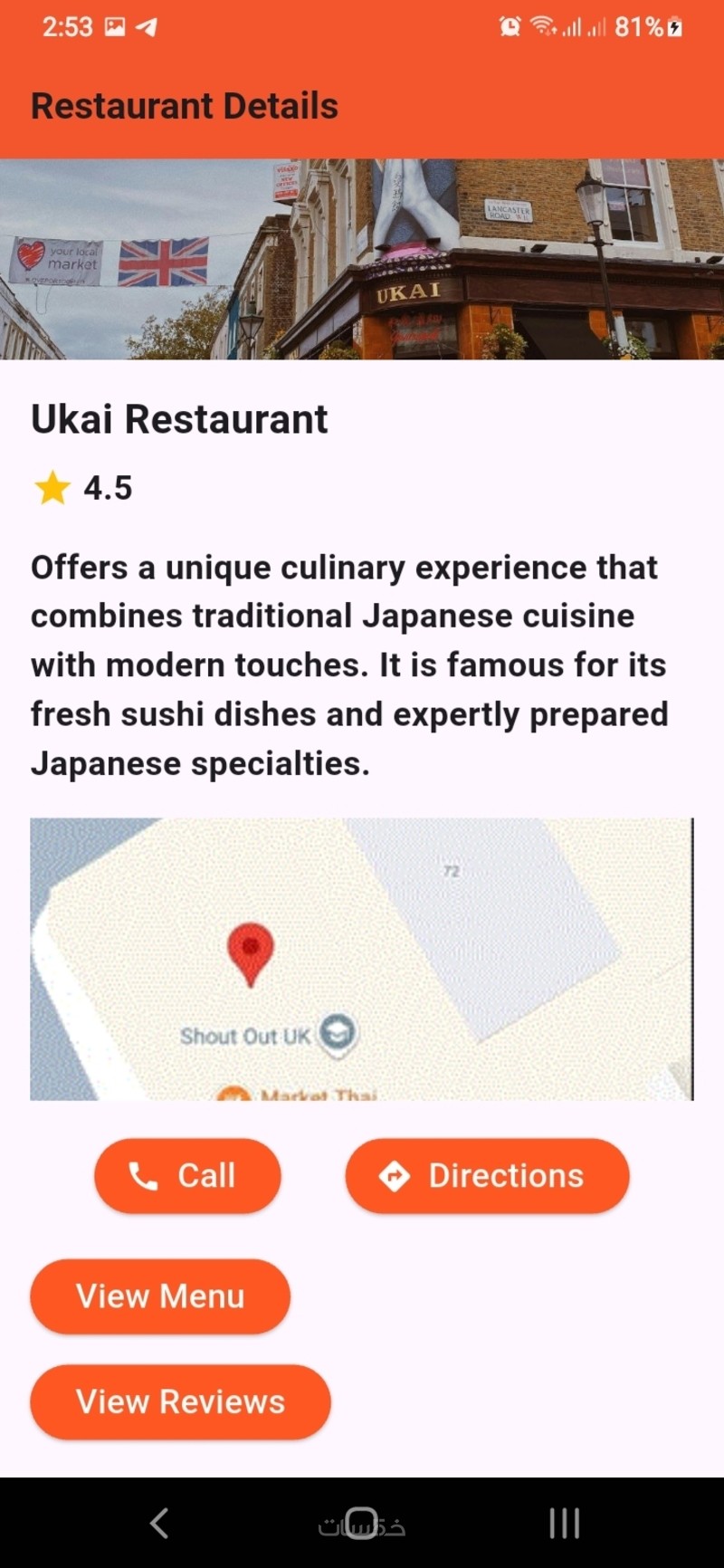Get directions to the restaurant
The image size is (724, 1568).
click(x=487, y=1176)
